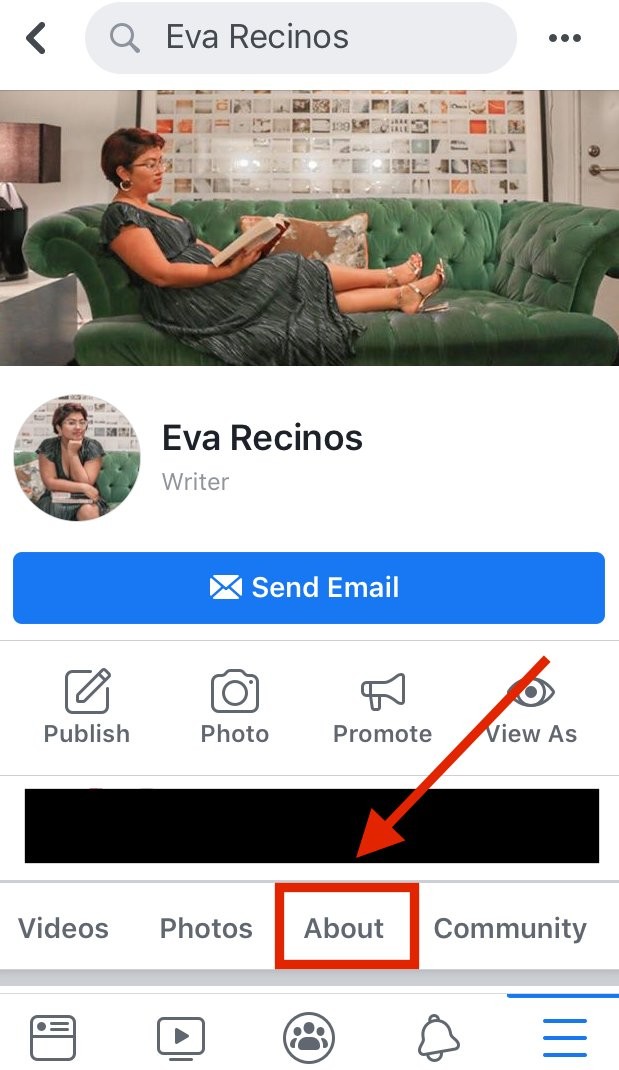The image size is (619, 1070).
Task: Tap the Send Email button
Action: pos(309,587)
